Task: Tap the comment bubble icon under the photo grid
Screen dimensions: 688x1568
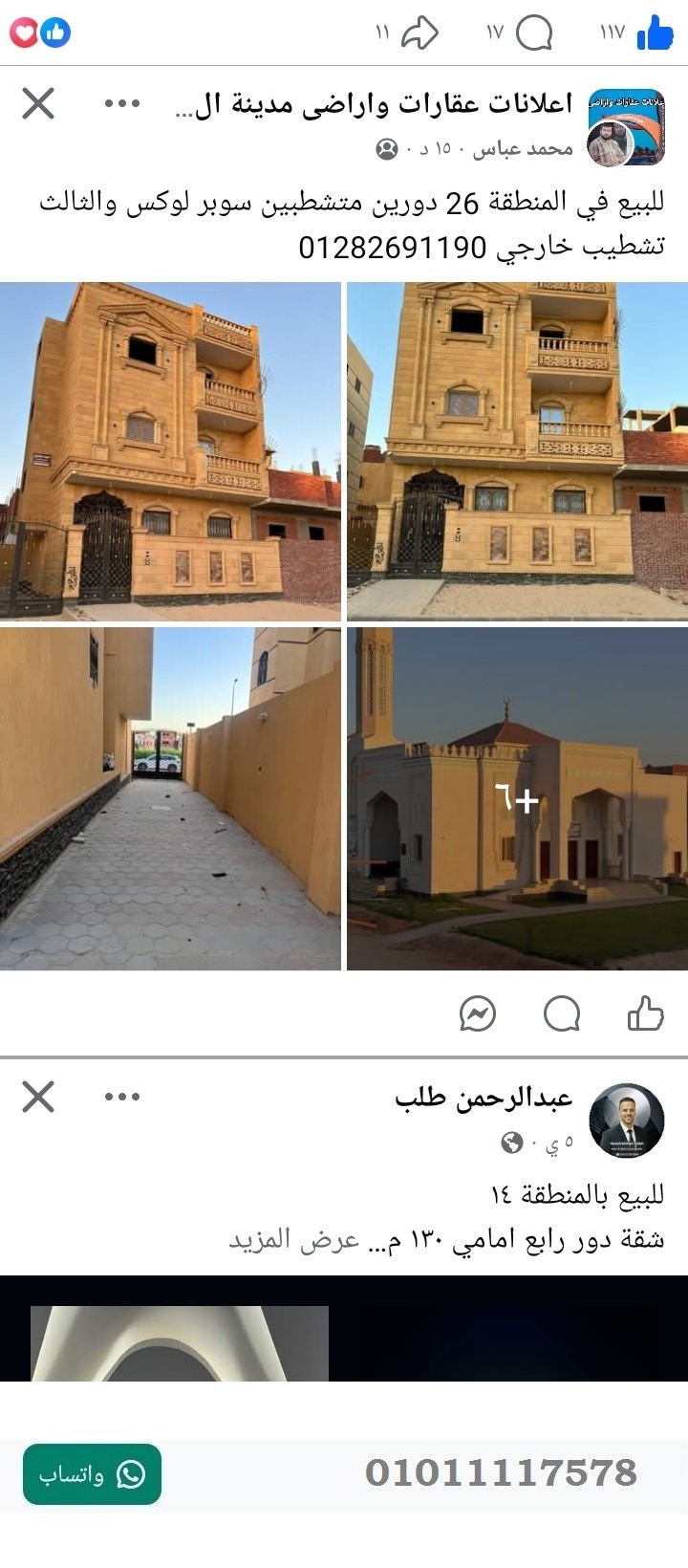Action: [563, 1015]
